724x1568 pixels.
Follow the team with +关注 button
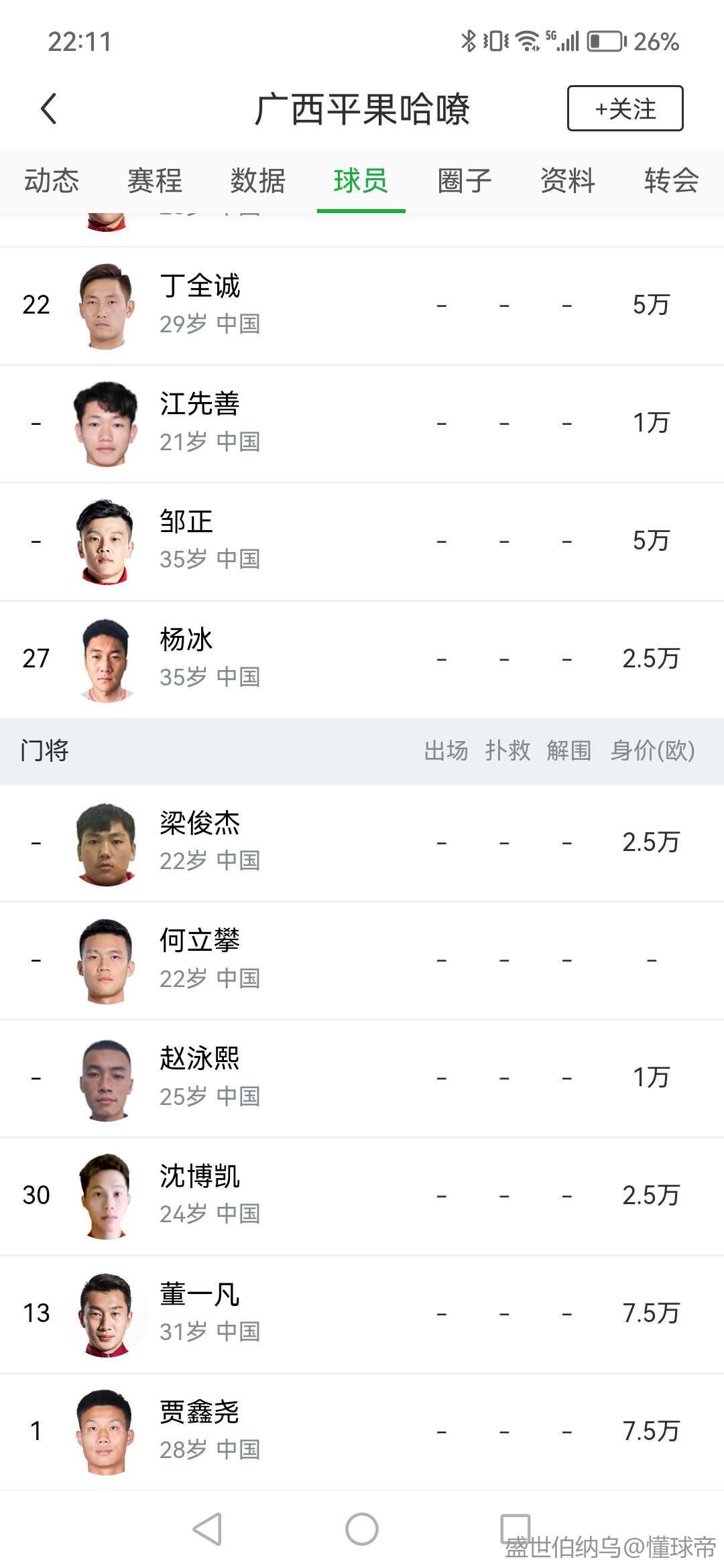[625, 109]
